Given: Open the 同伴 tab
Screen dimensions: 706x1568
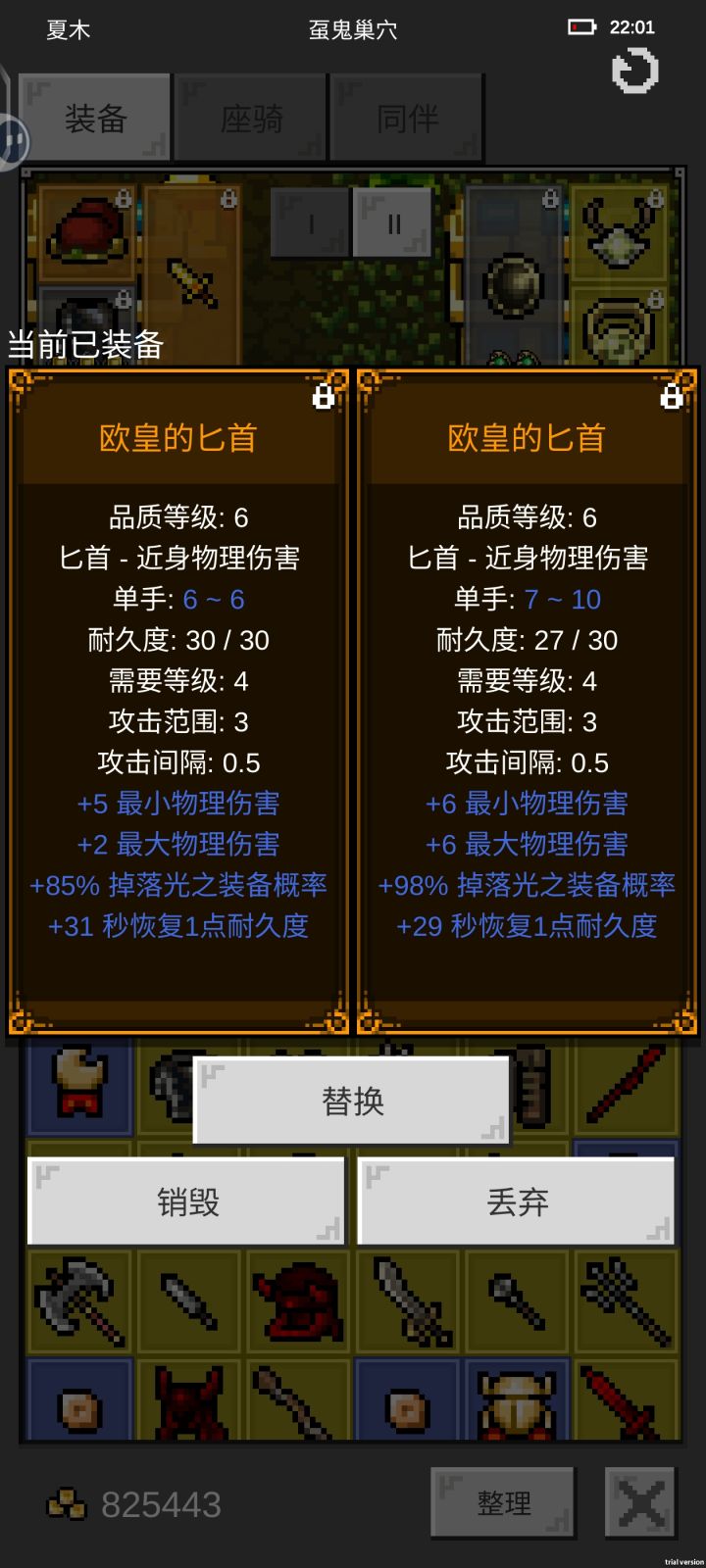Looking at the screenshot, I should (407, 118).
